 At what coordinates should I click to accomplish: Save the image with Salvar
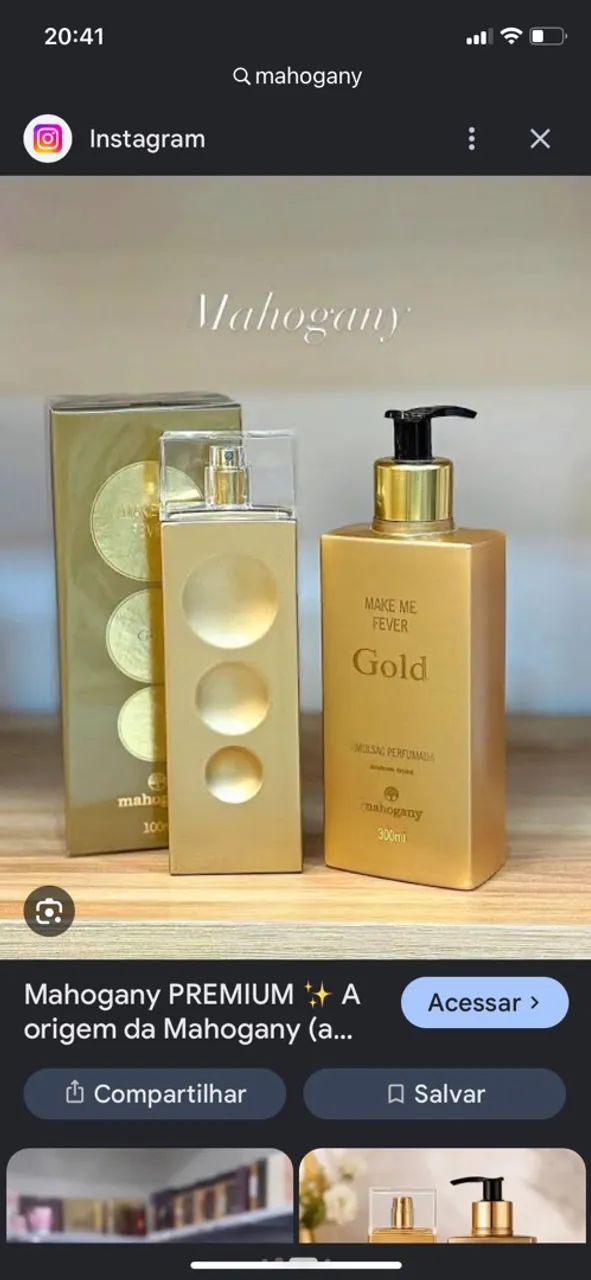[435, 1093]
